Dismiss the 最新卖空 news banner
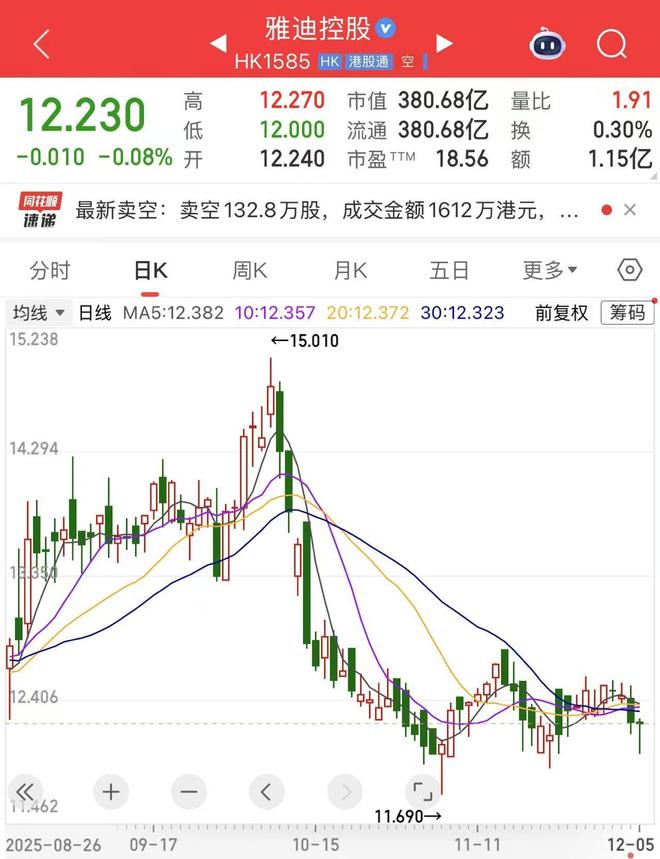The image size is (660, 859). point(630,210)
